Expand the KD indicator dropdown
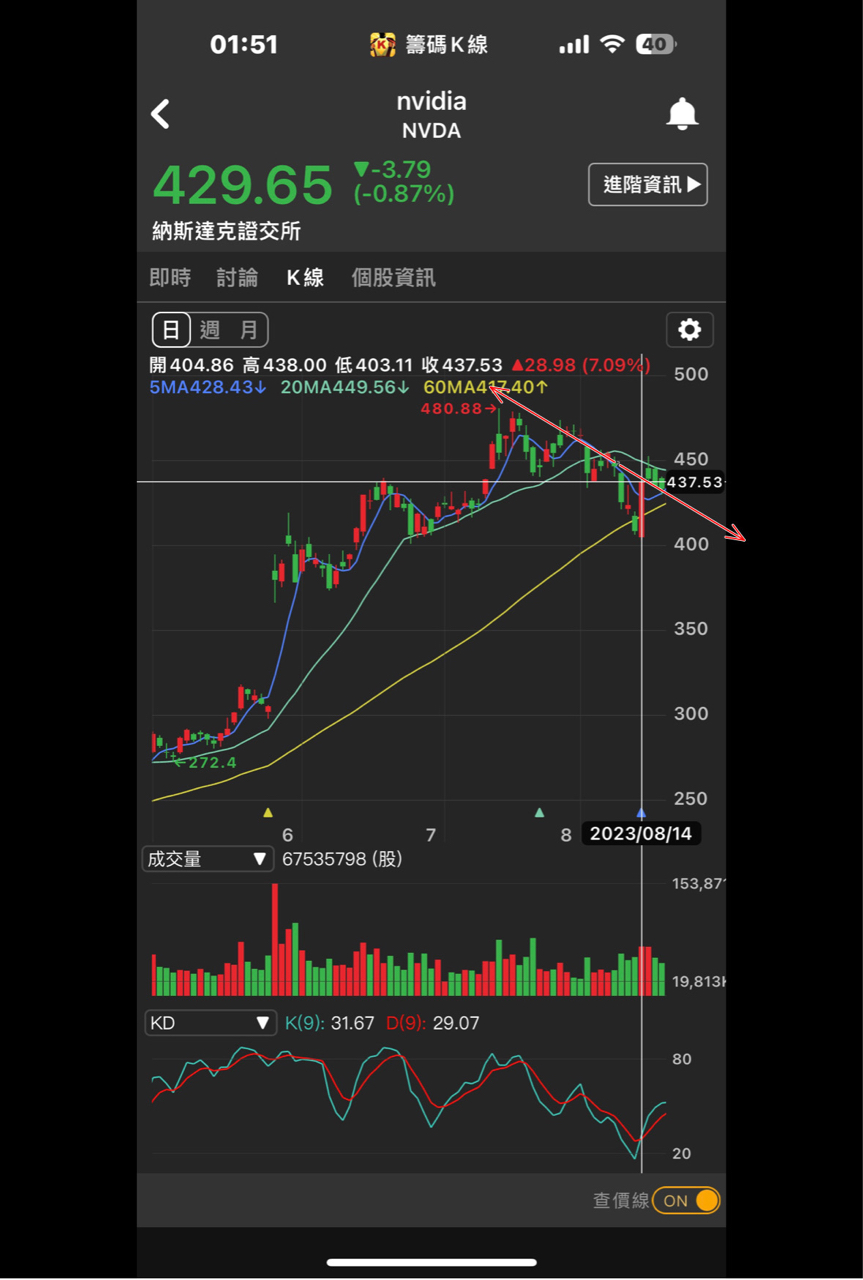This screenshot has width=863, height=1280. coord(208,1023)
